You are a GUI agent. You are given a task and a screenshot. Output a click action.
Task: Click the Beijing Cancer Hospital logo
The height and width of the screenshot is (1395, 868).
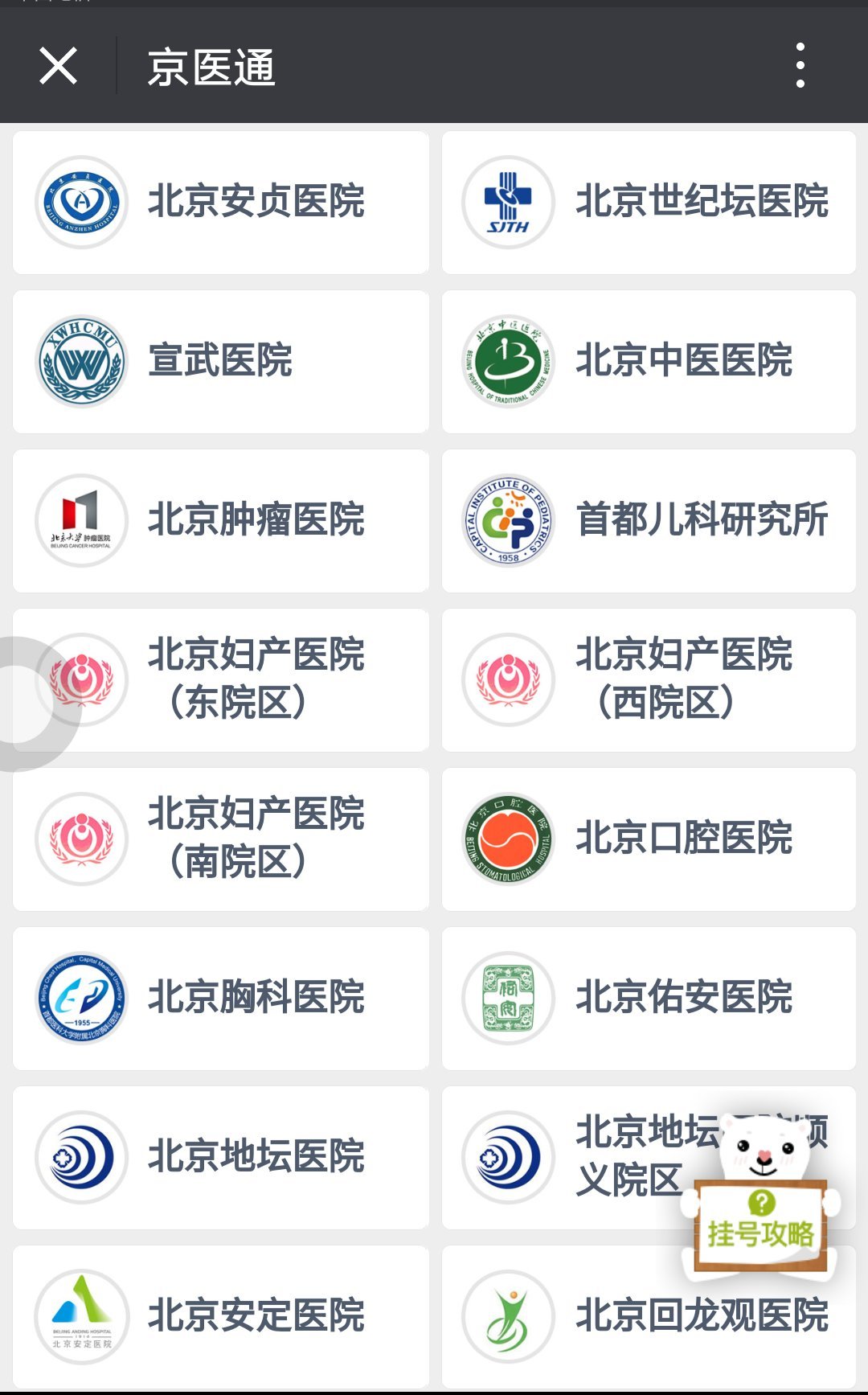coord(81,519)
